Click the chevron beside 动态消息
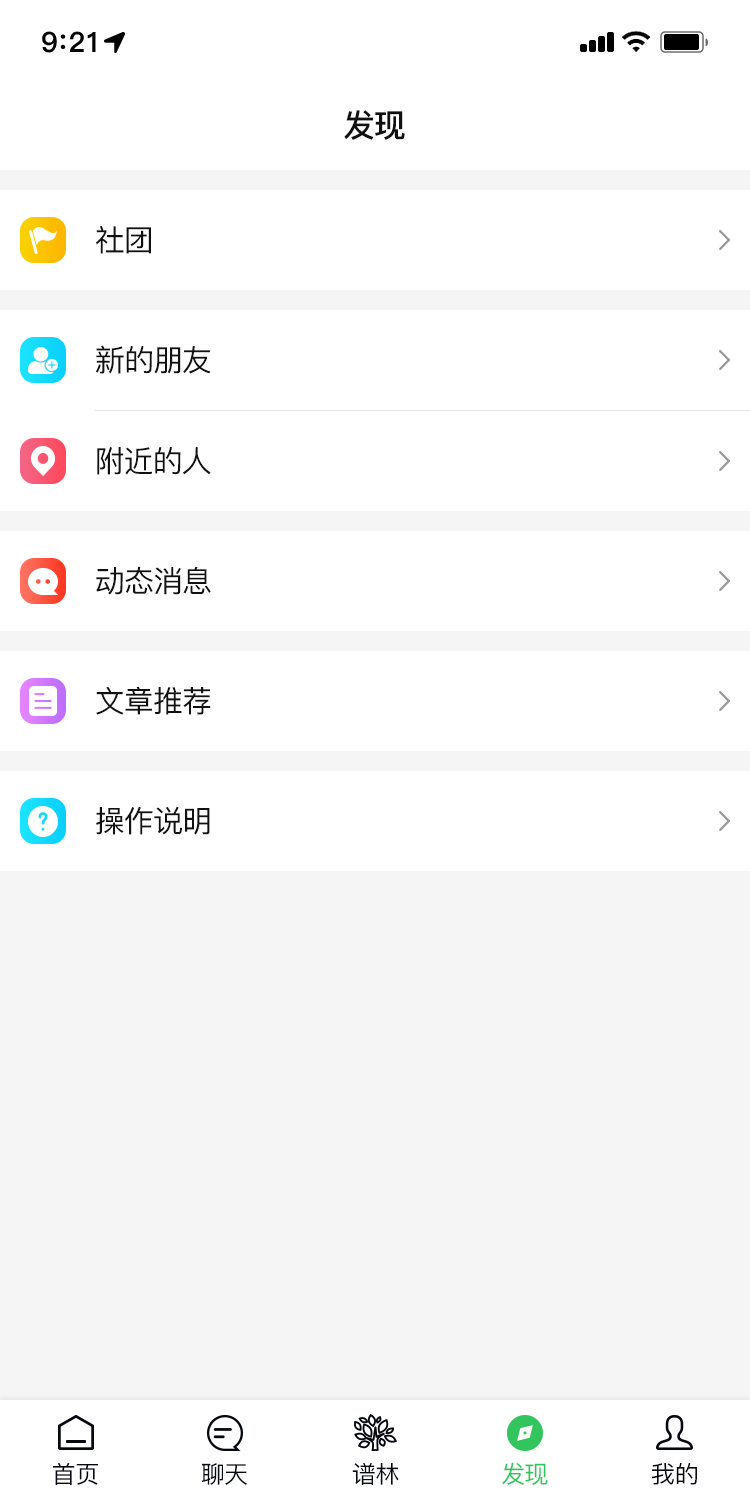Screen dimensions: 750x1500 tap(724, 581)
